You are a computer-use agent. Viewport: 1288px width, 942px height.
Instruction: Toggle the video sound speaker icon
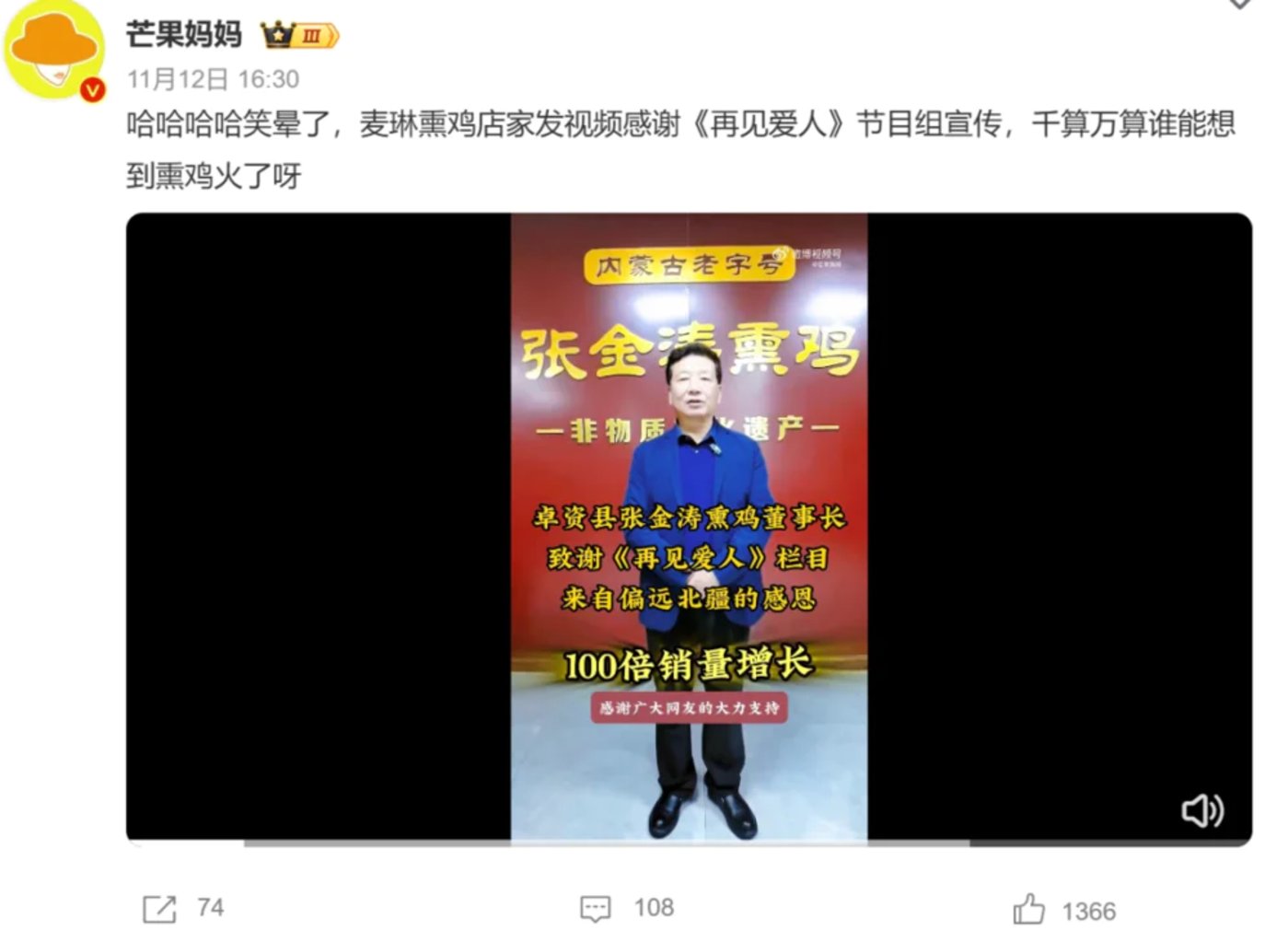point(1201,810)
